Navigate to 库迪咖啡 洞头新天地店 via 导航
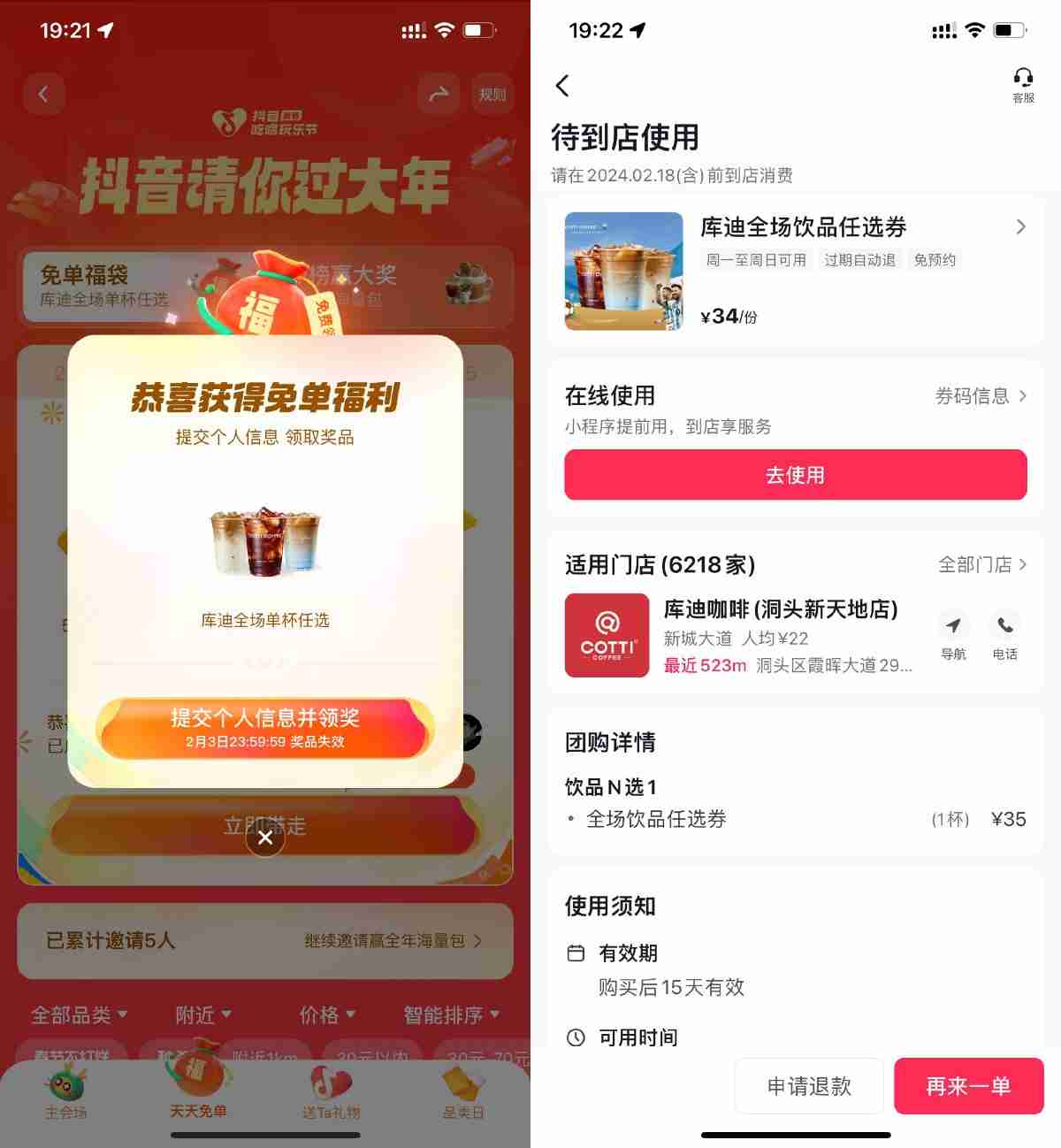 (953, 635)
